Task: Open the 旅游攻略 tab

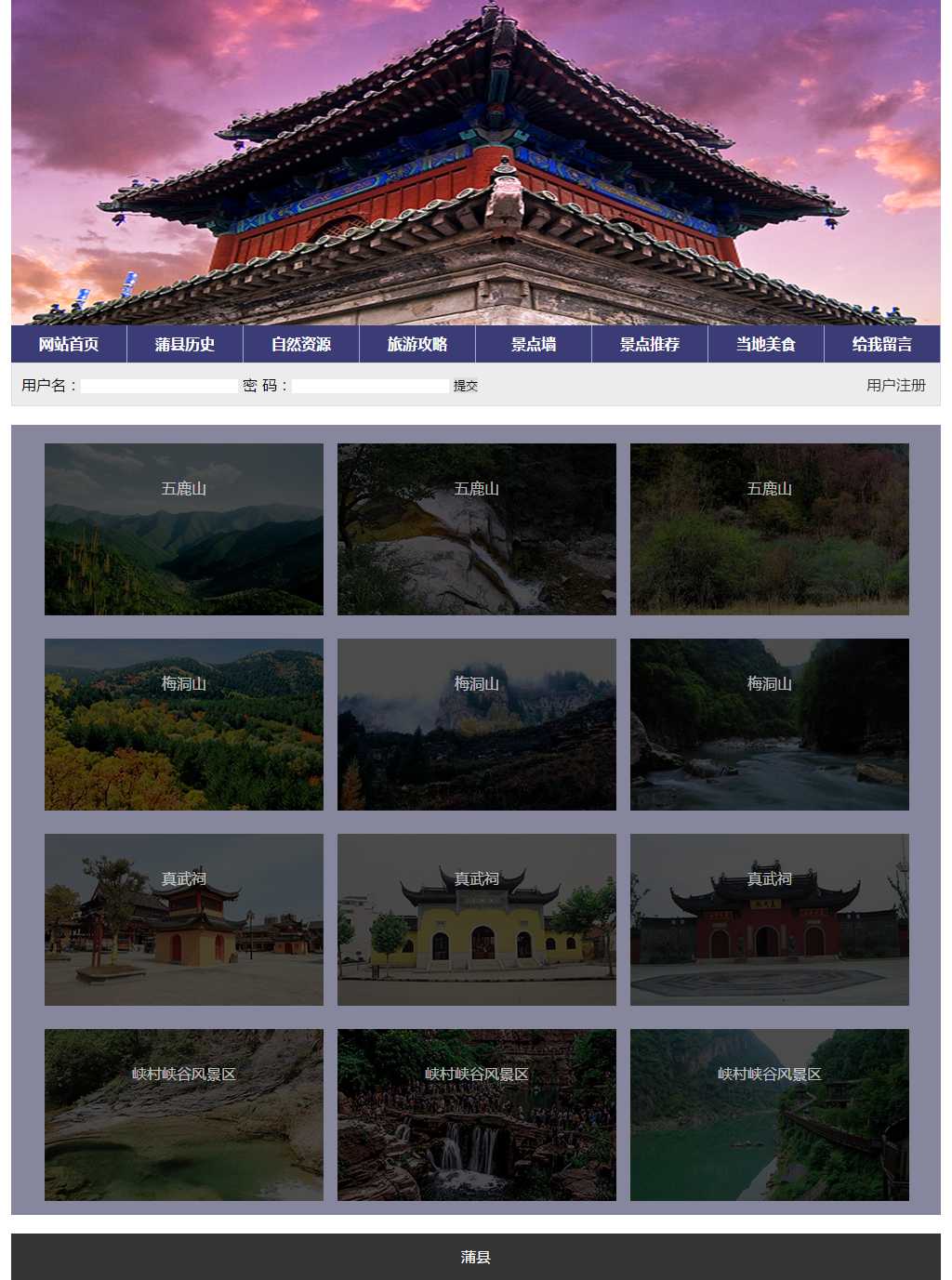Action: click(417, 344)
